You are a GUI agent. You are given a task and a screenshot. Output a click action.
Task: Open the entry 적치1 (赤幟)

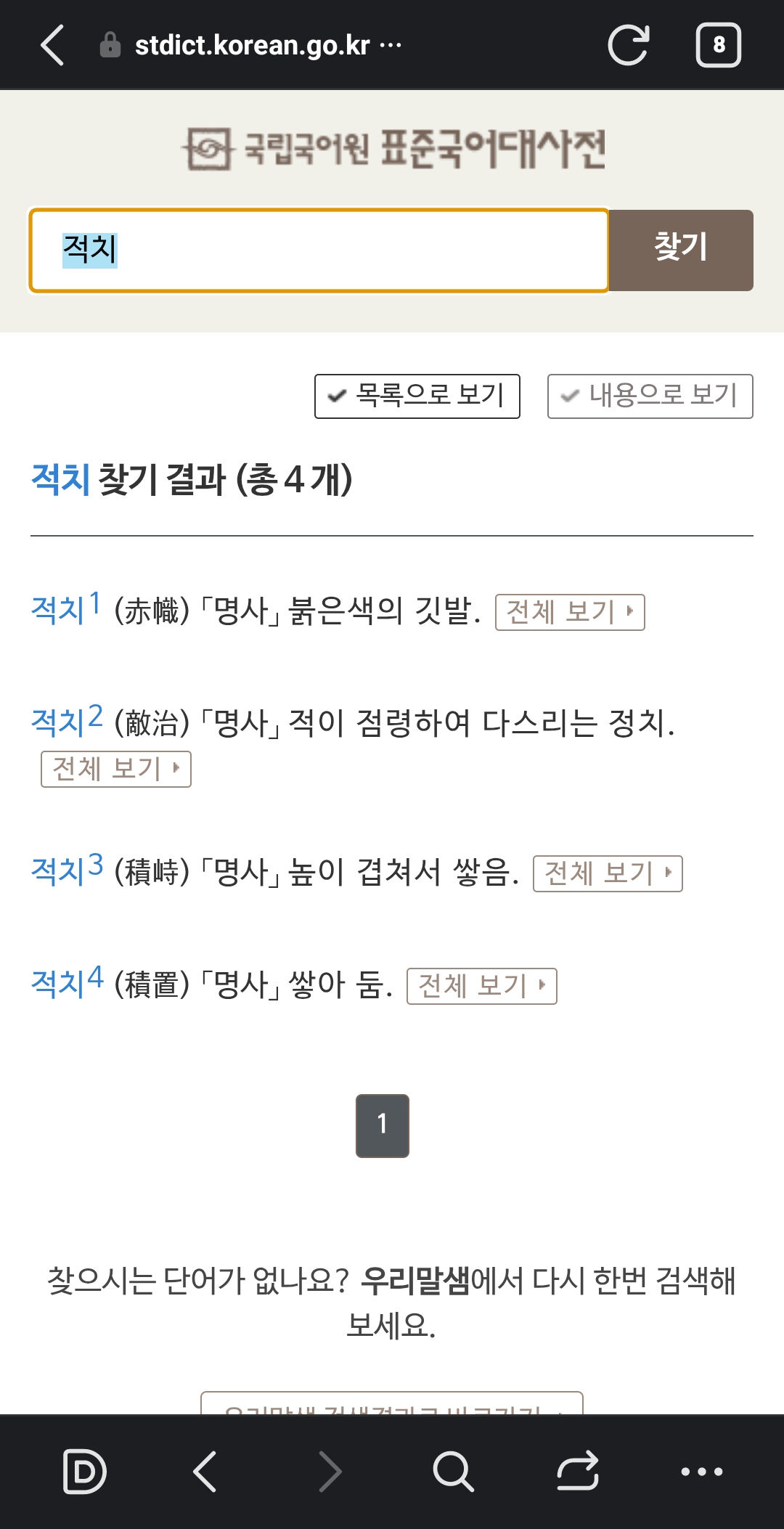coord(66,609)
